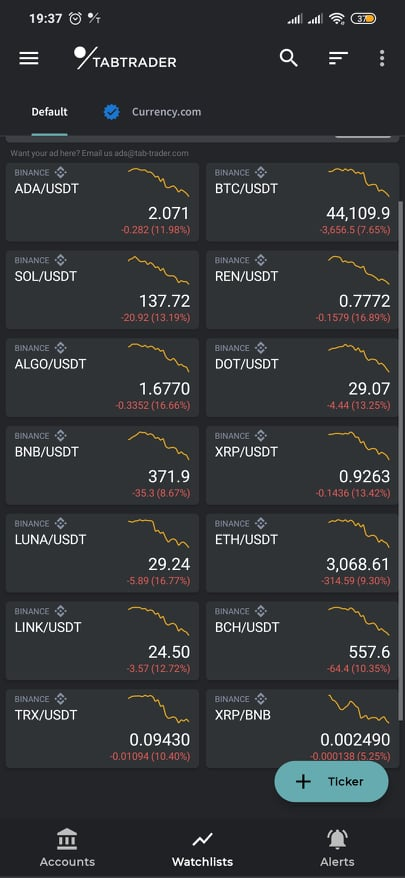View the LUNA/USDT ticker
This screenshot has width=405, height=878.
pyautogui.click(x=102, y=553)
